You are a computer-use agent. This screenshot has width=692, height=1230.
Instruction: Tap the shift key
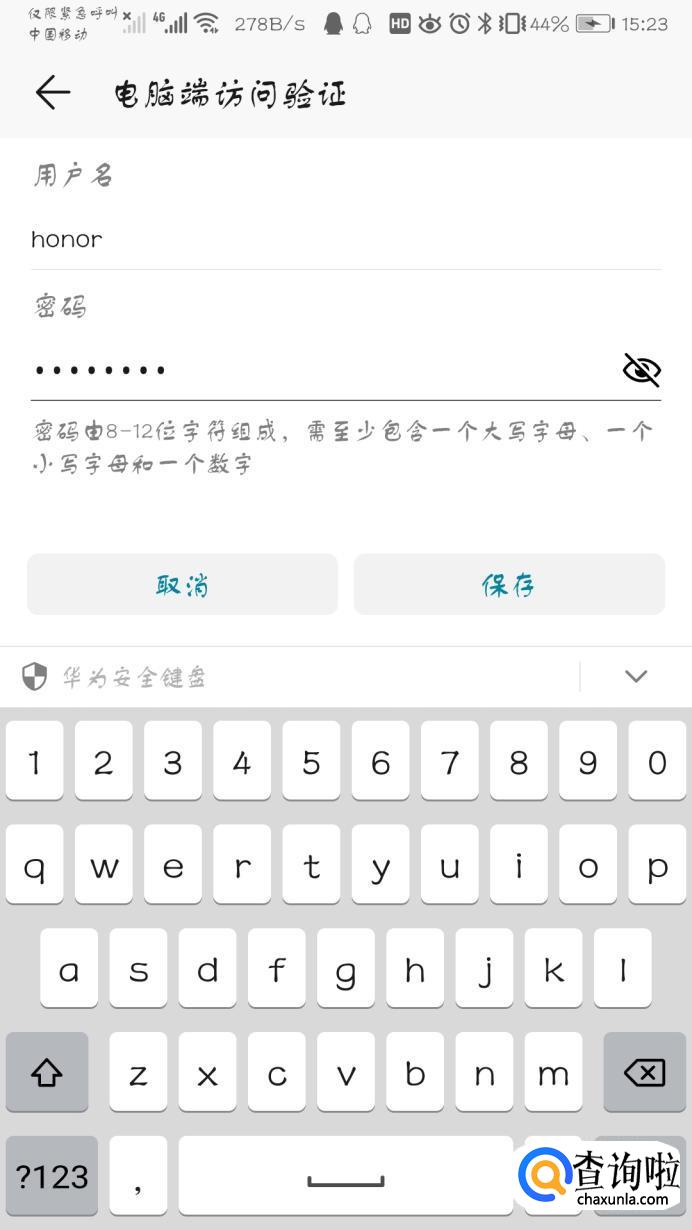point(47,1073)
